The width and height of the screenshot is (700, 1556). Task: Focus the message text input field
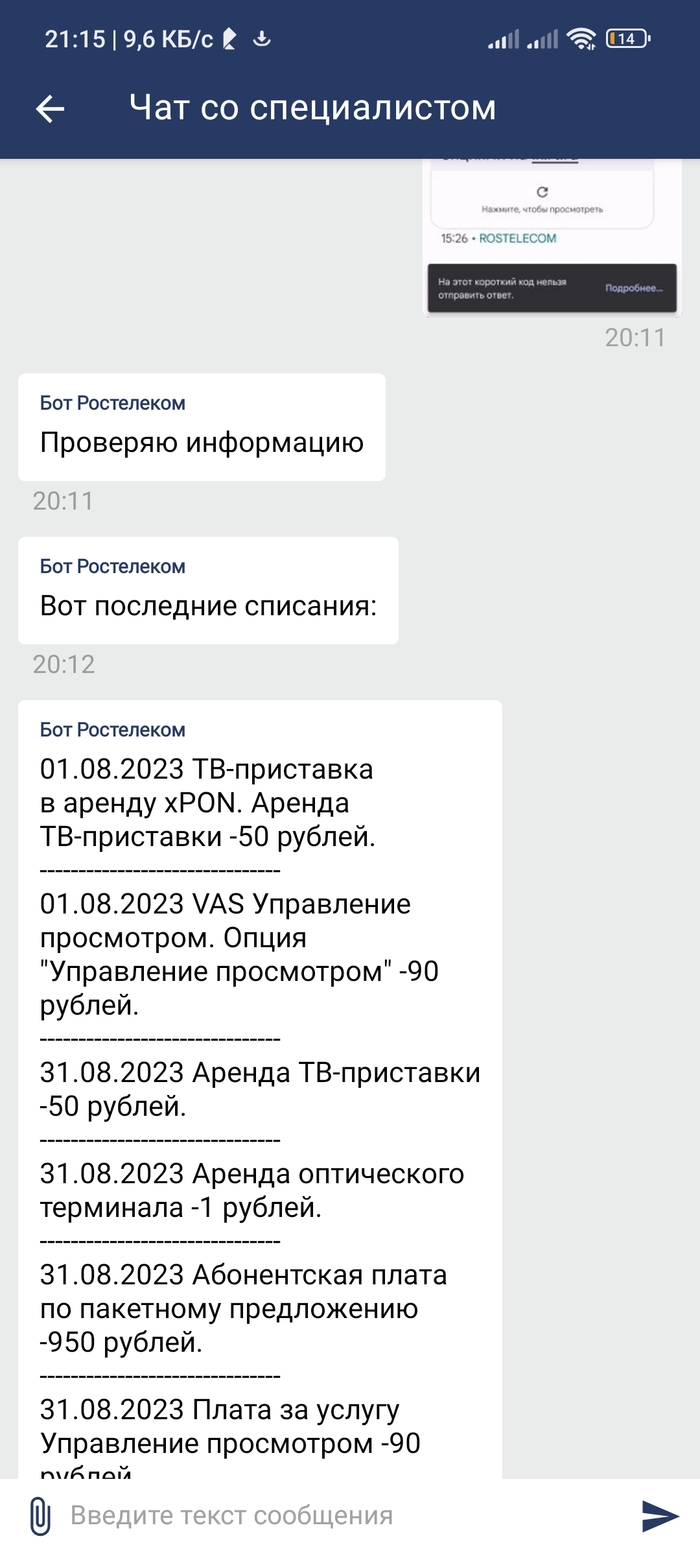tap(340, 1516)
